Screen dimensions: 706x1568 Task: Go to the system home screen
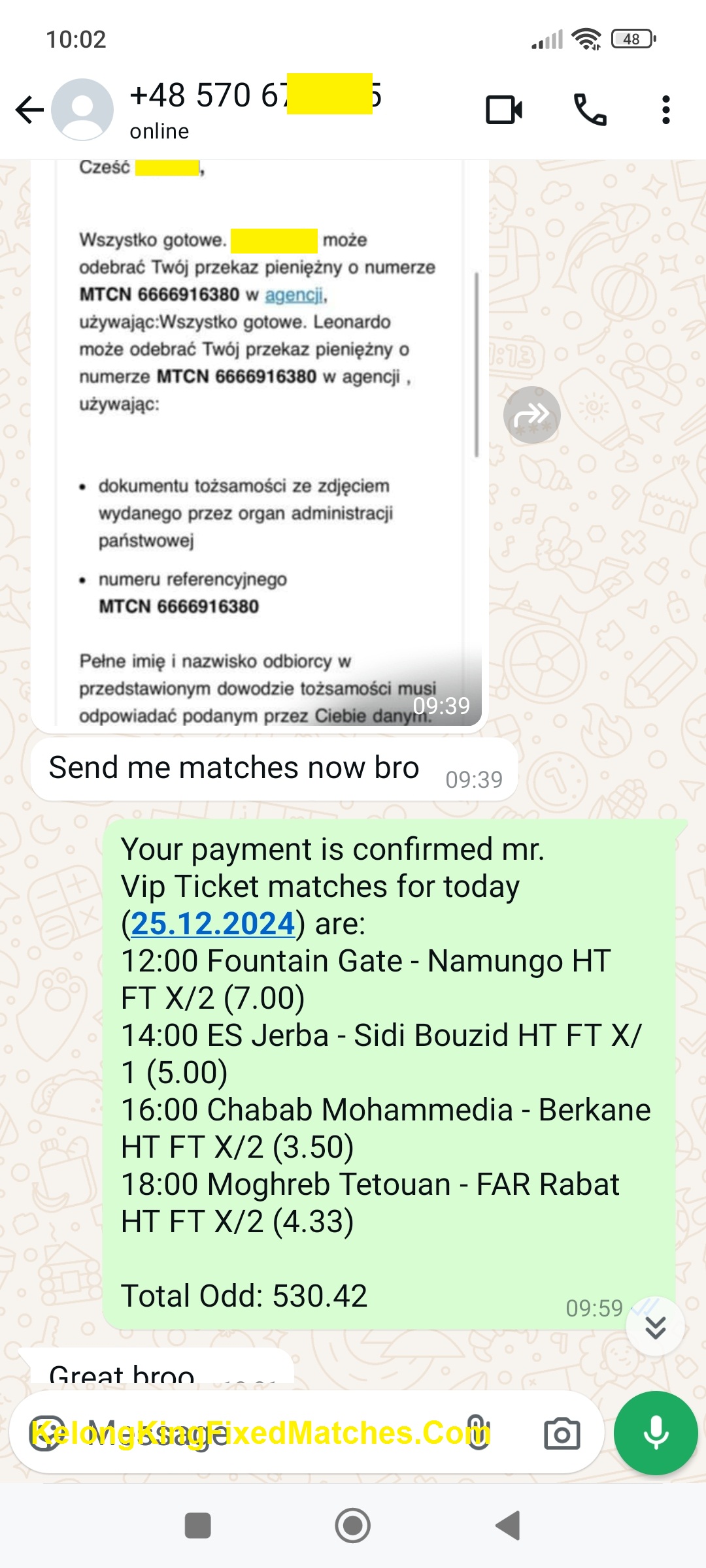353,1526
